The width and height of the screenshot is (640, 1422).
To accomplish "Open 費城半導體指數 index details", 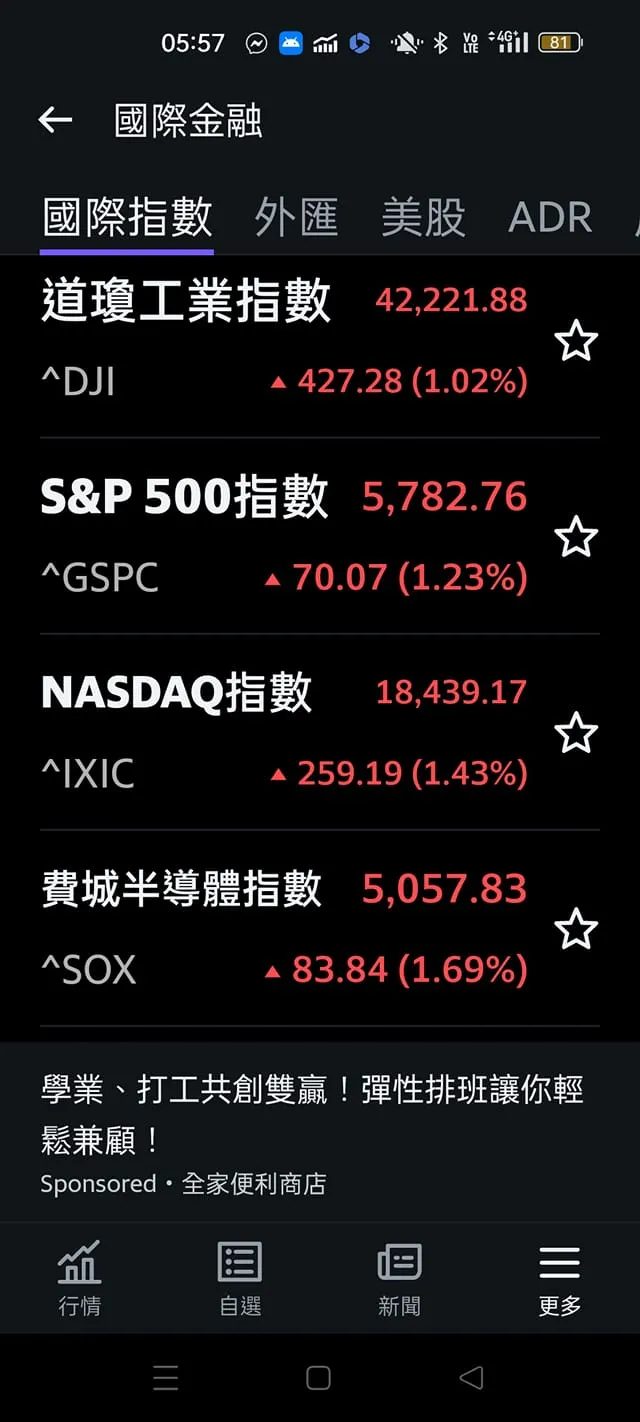I will coord(285,928).
